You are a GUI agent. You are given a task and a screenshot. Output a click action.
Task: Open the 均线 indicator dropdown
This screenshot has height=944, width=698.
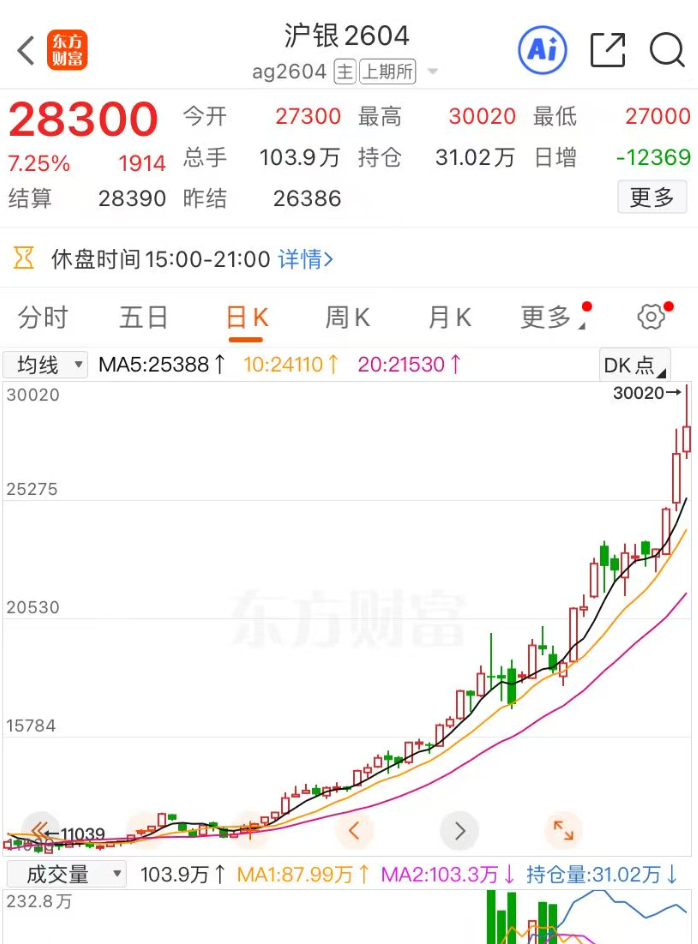click(46, 365)
